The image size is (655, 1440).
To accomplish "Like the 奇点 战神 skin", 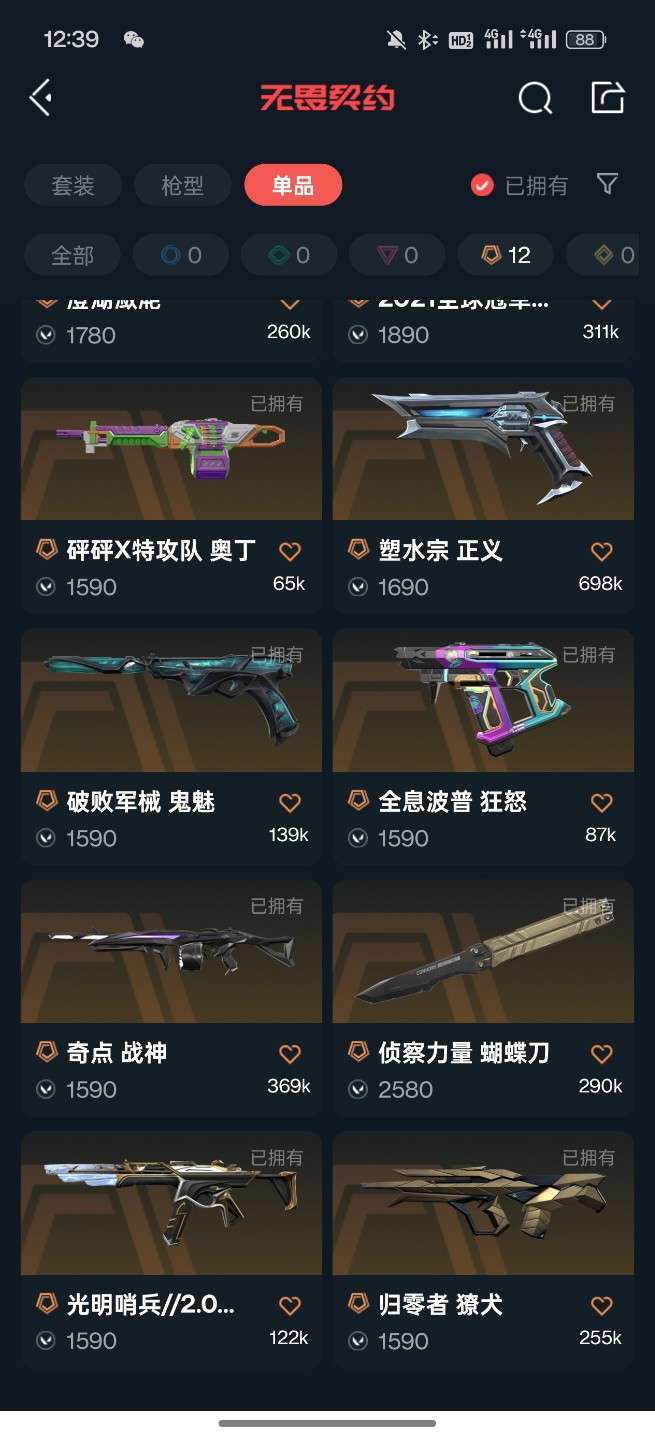I will (x=289, y=1053).
